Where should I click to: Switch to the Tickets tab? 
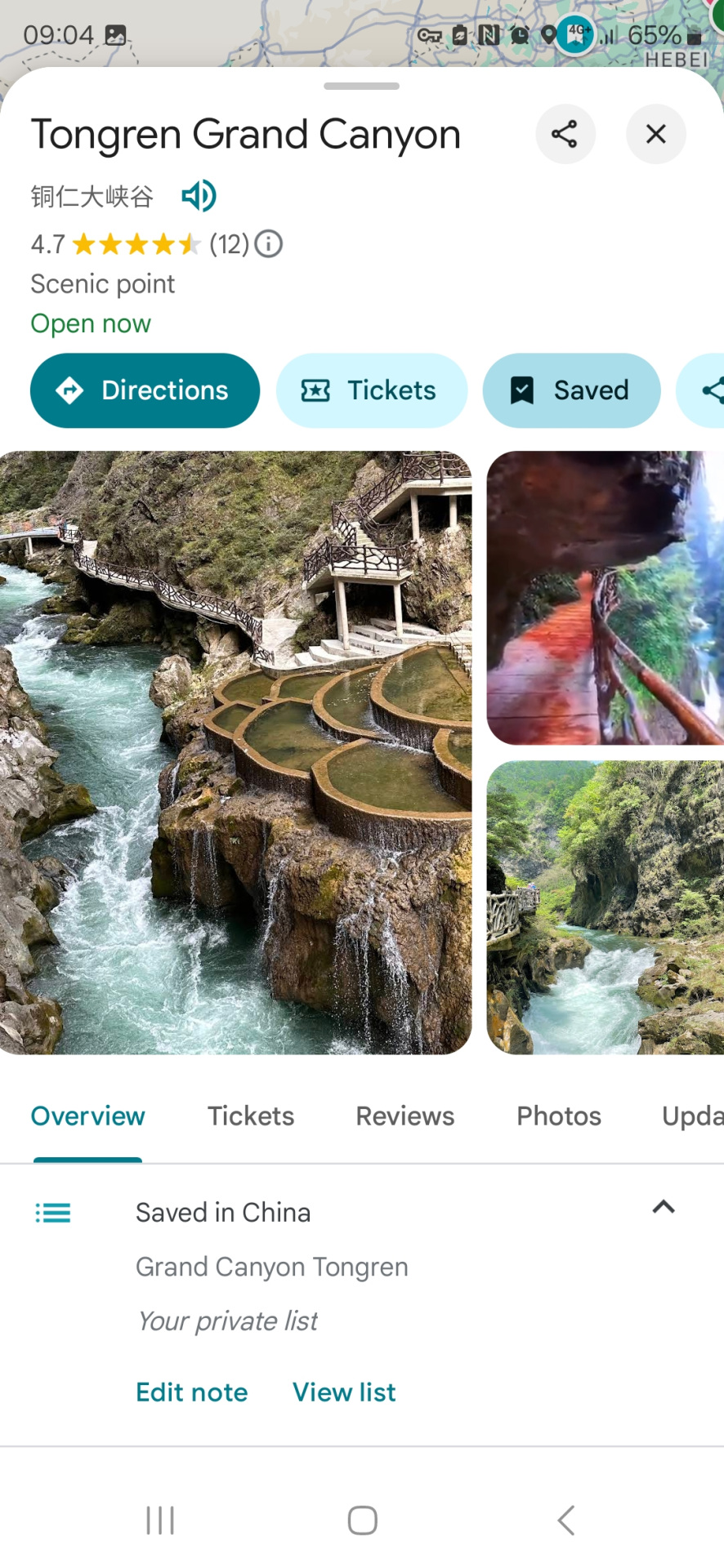click(x=251, y=1116)
